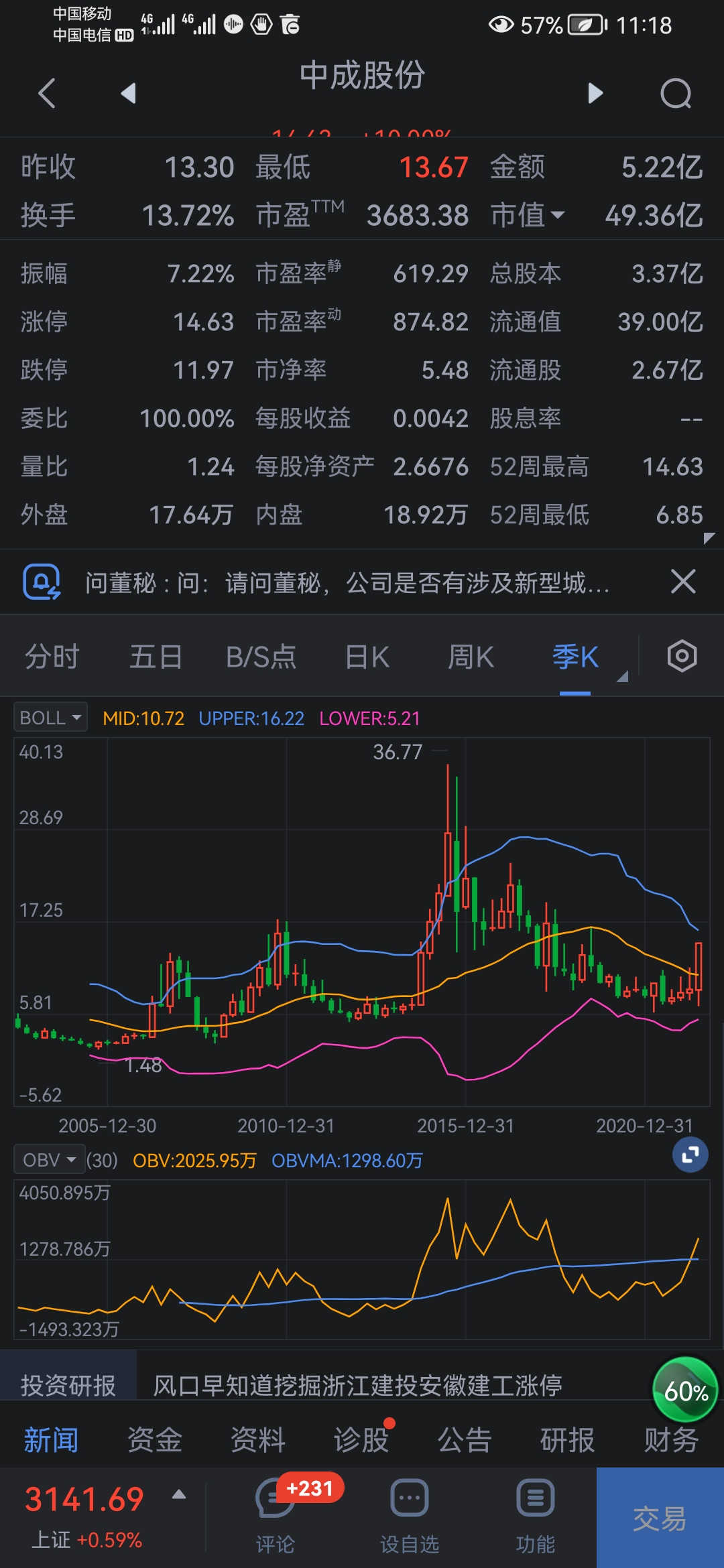Image resolution: width=724 pixels, height=1568 pixels.
Task: Open stock search magnifier
Action: (675, 93)
